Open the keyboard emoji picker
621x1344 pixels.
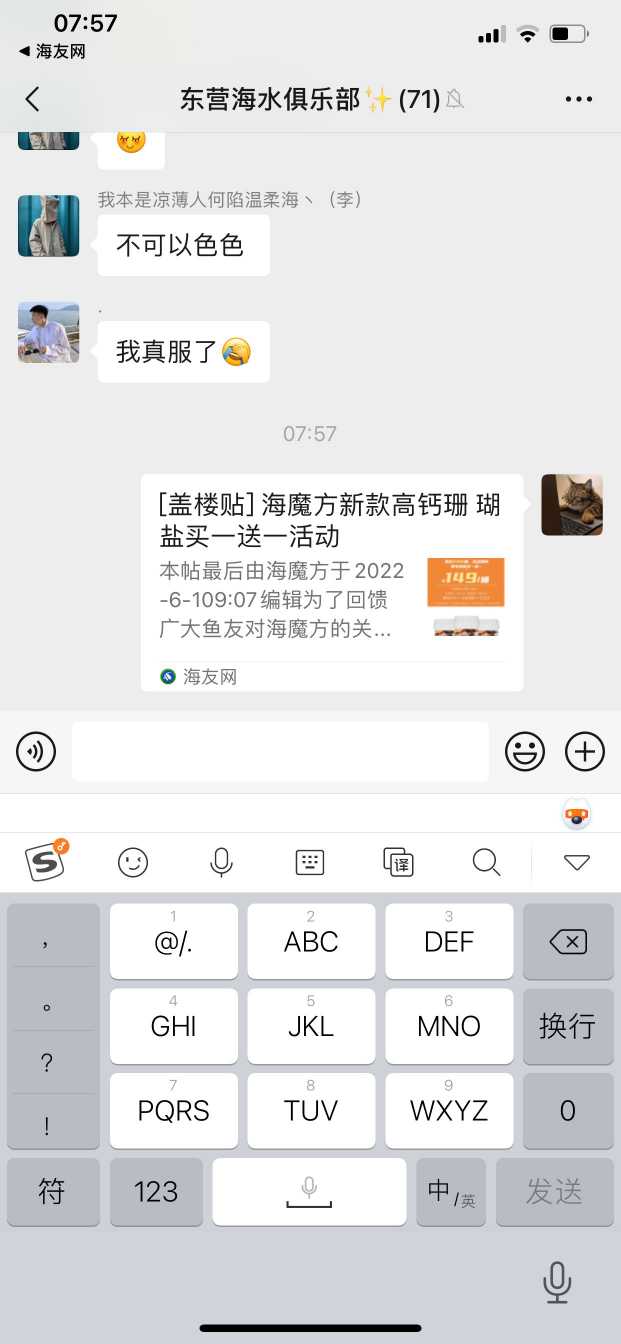pos(133,862)
